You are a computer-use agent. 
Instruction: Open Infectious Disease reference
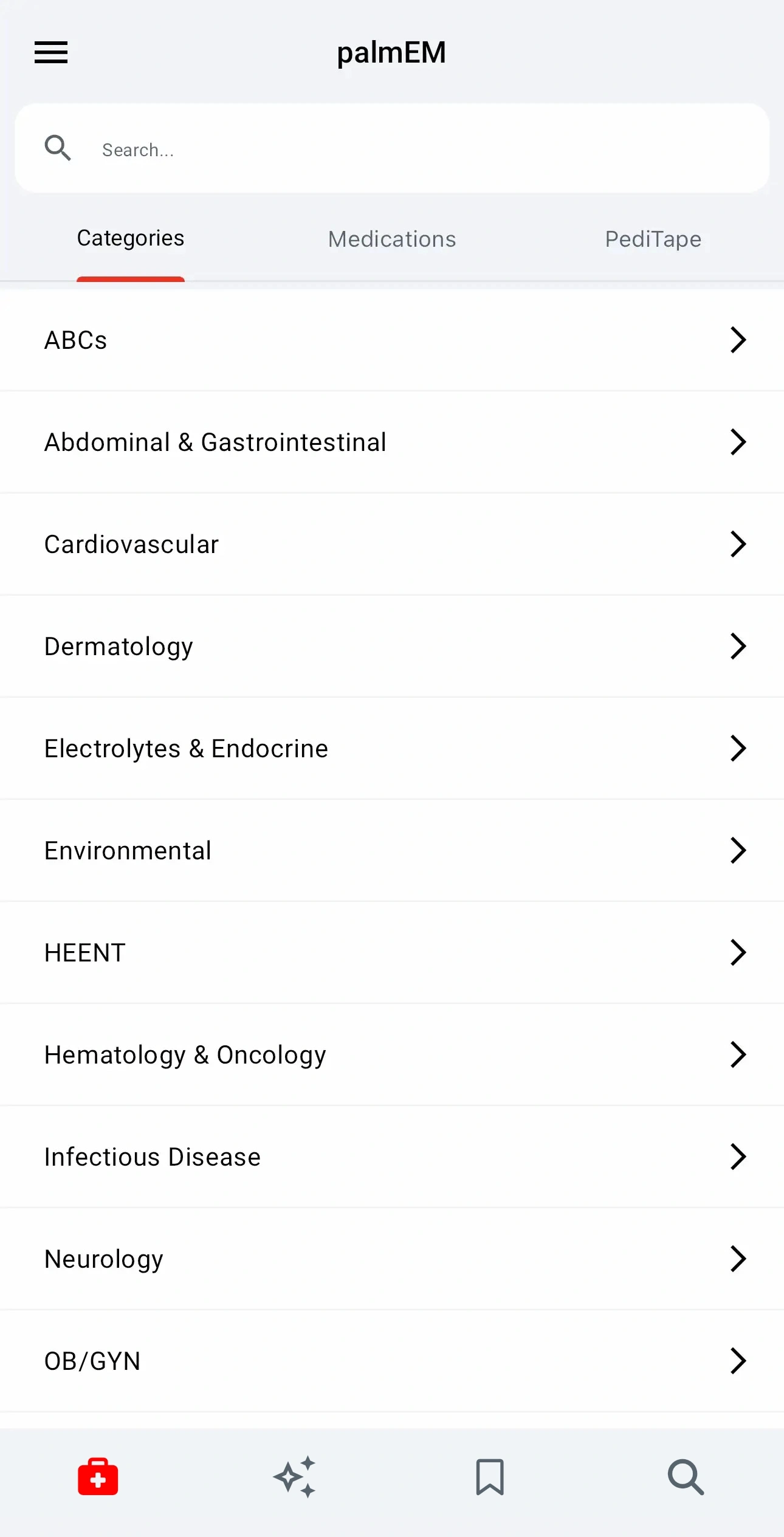point(392,1157)
